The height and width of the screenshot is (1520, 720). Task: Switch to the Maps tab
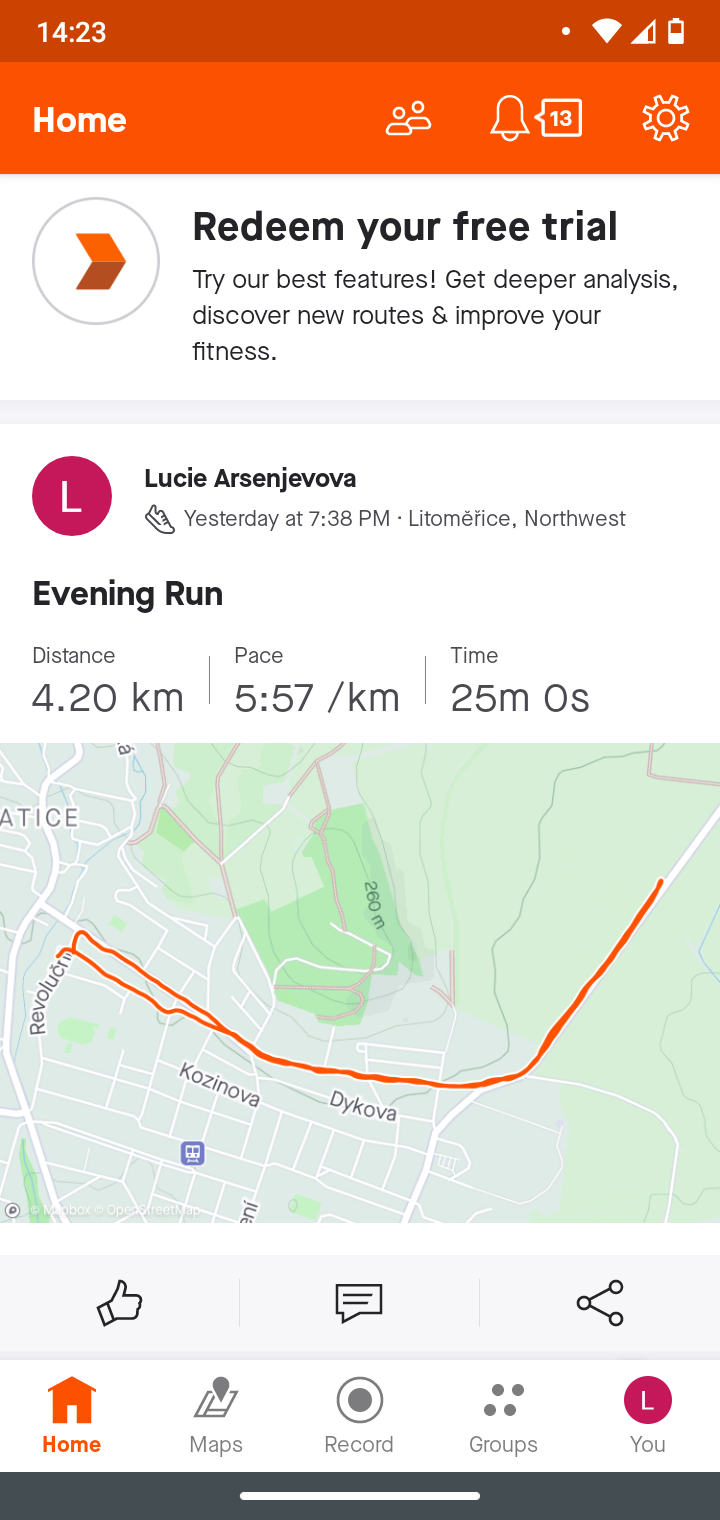click(x=216, y=1416)
